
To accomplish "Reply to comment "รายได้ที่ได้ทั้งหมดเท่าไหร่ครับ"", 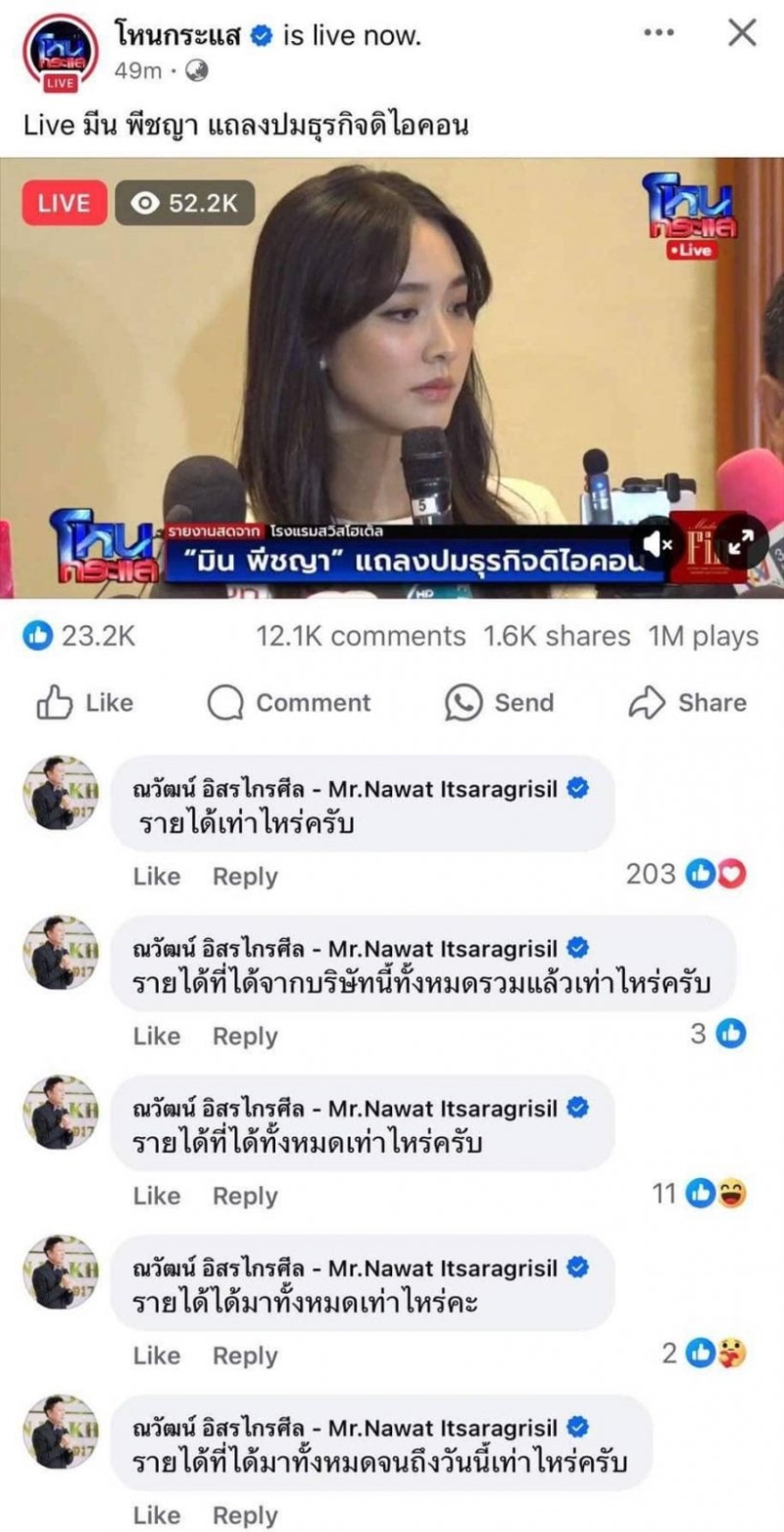I will (245, 1196).
